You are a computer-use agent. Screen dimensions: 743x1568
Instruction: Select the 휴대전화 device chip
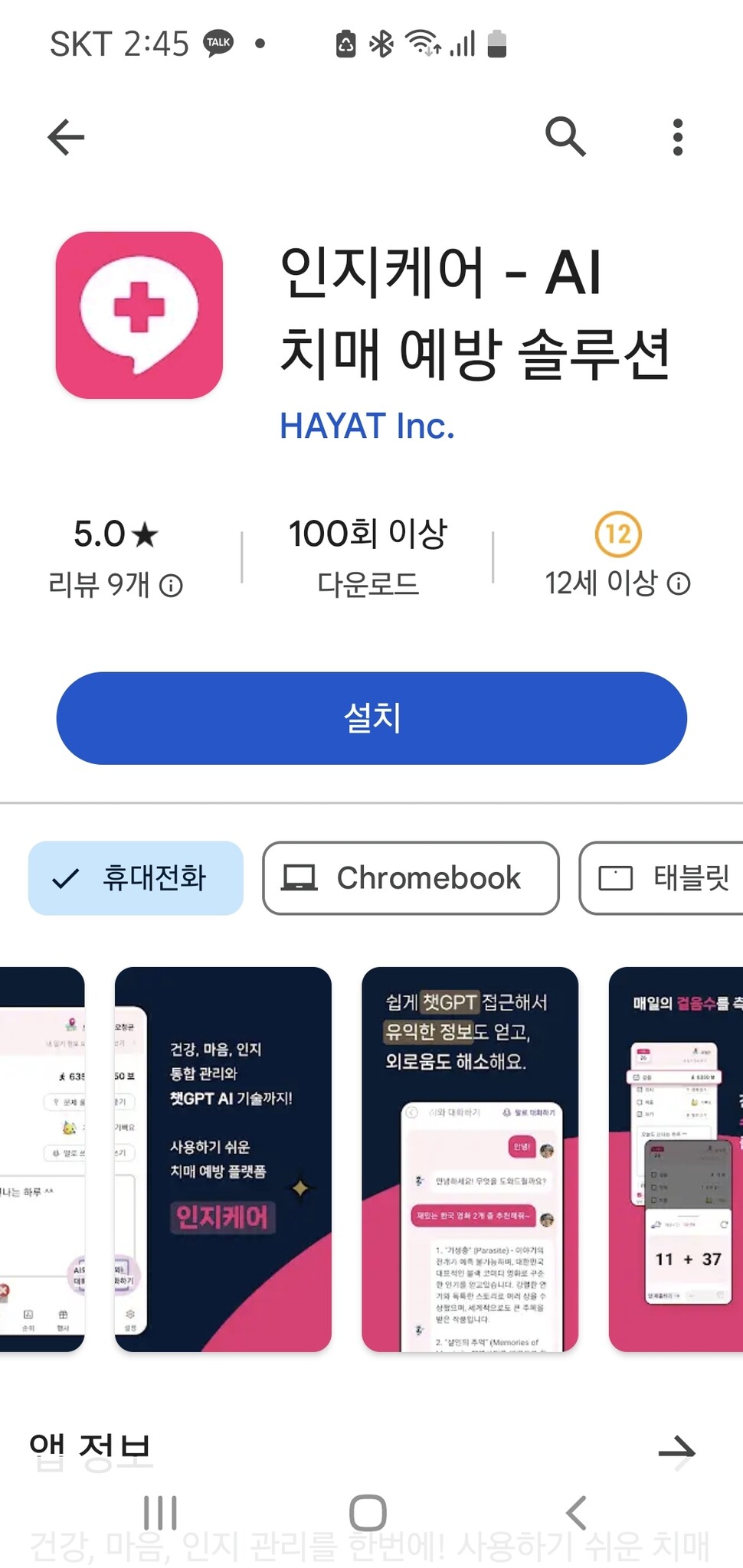click(x=136, y=878)
